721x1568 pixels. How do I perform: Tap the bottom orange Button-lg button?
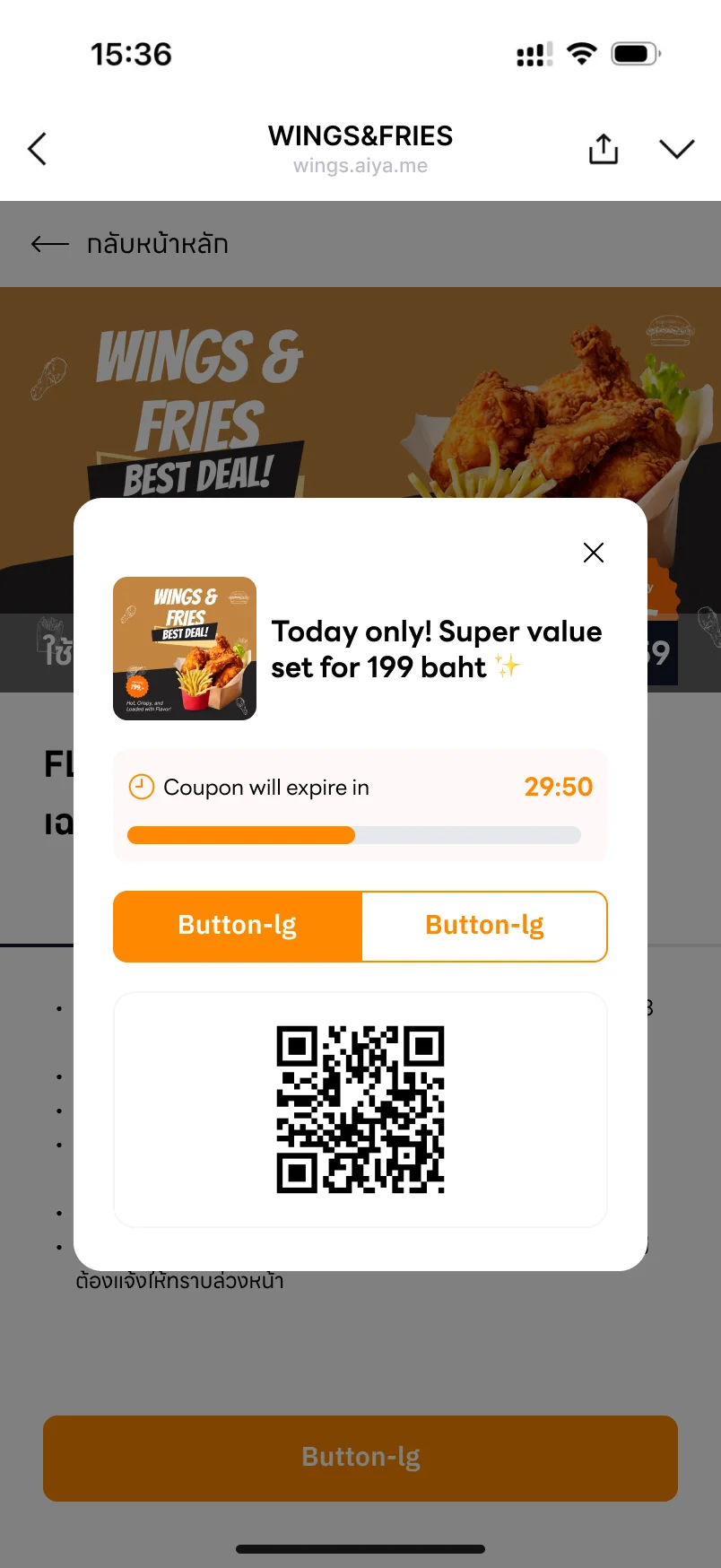[360, 1458]
